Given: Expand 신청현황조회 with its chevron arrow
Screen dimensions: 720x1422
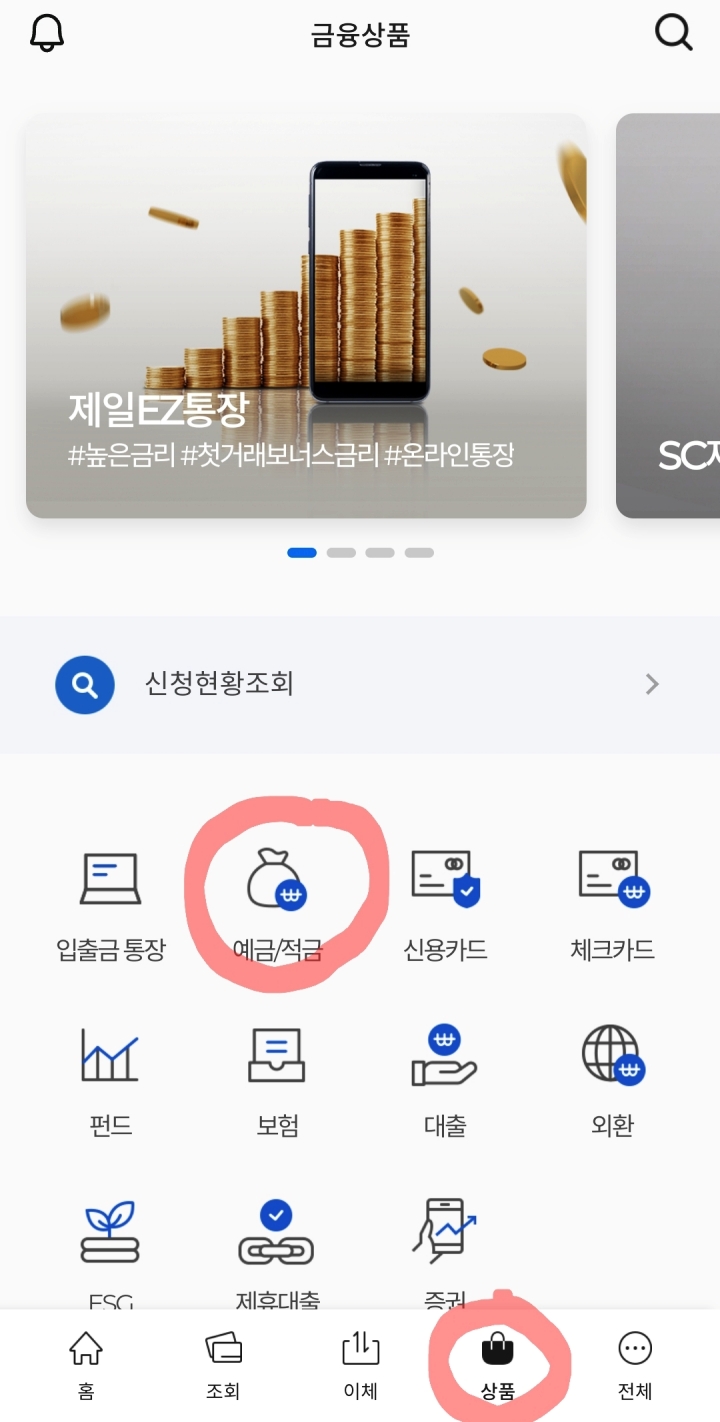Looking at the screenshot, I should pyautogui.click(x=651, y=684).
